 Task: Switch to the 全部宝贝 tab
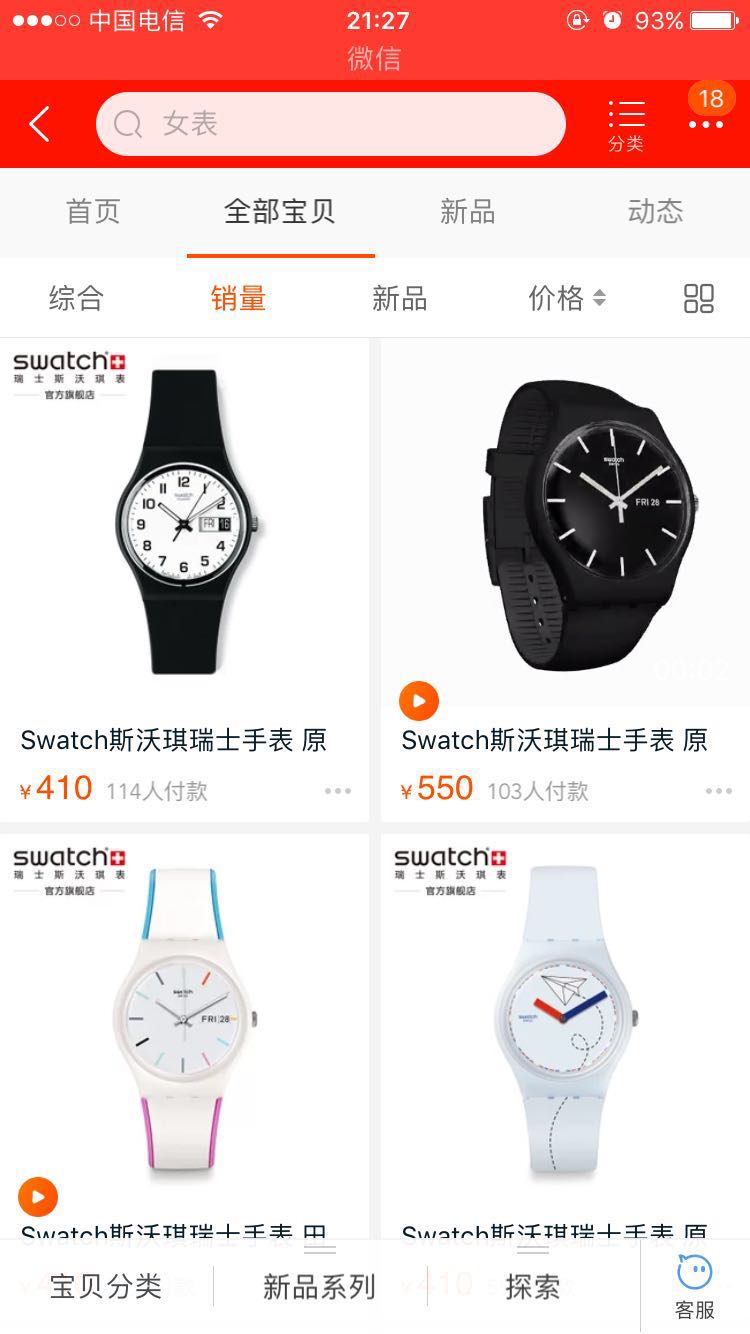click(280, 212)
